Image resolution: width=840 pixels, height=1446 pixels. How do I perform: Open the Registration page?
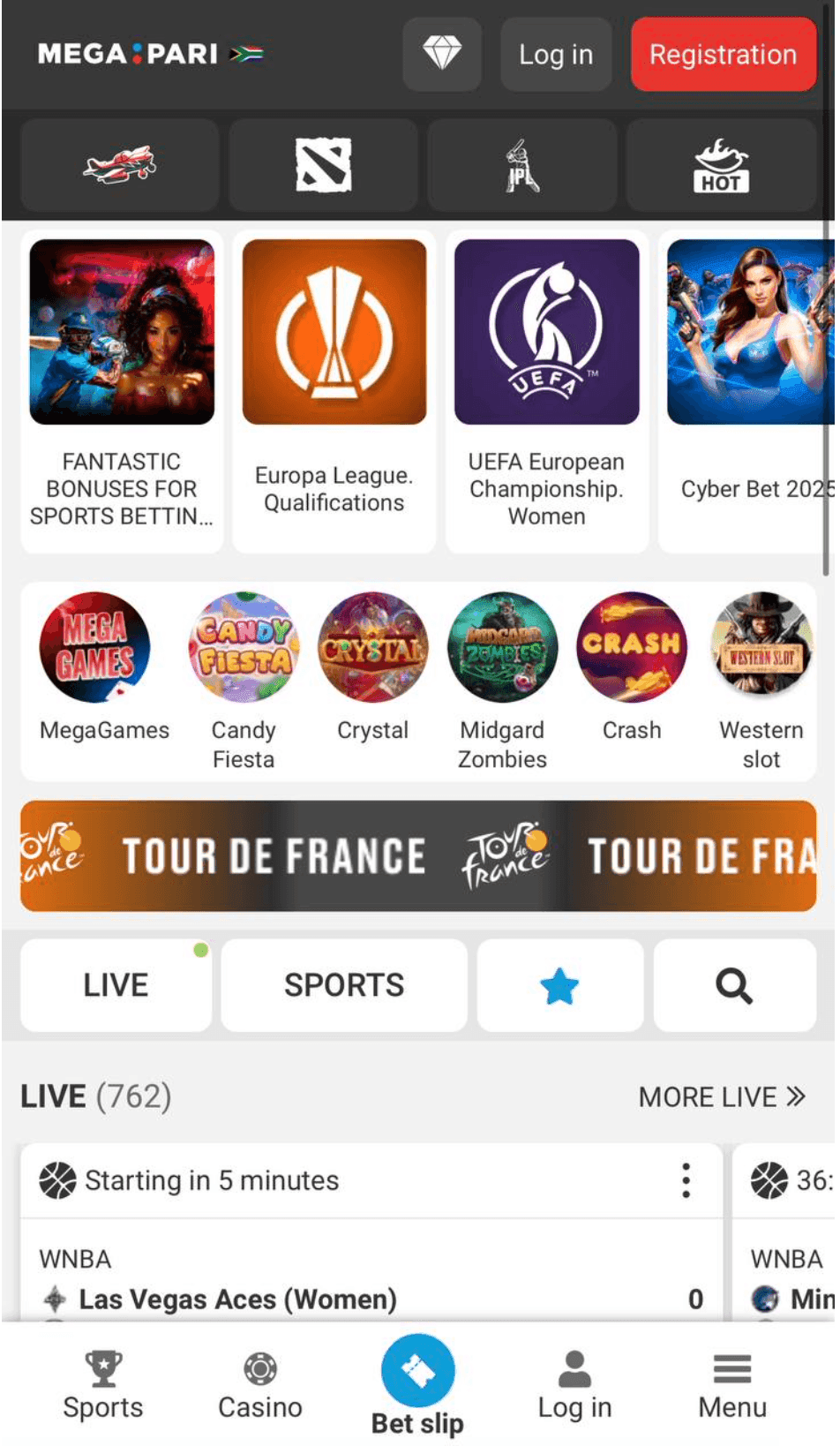pyautogui.click(x=723, y=54)
